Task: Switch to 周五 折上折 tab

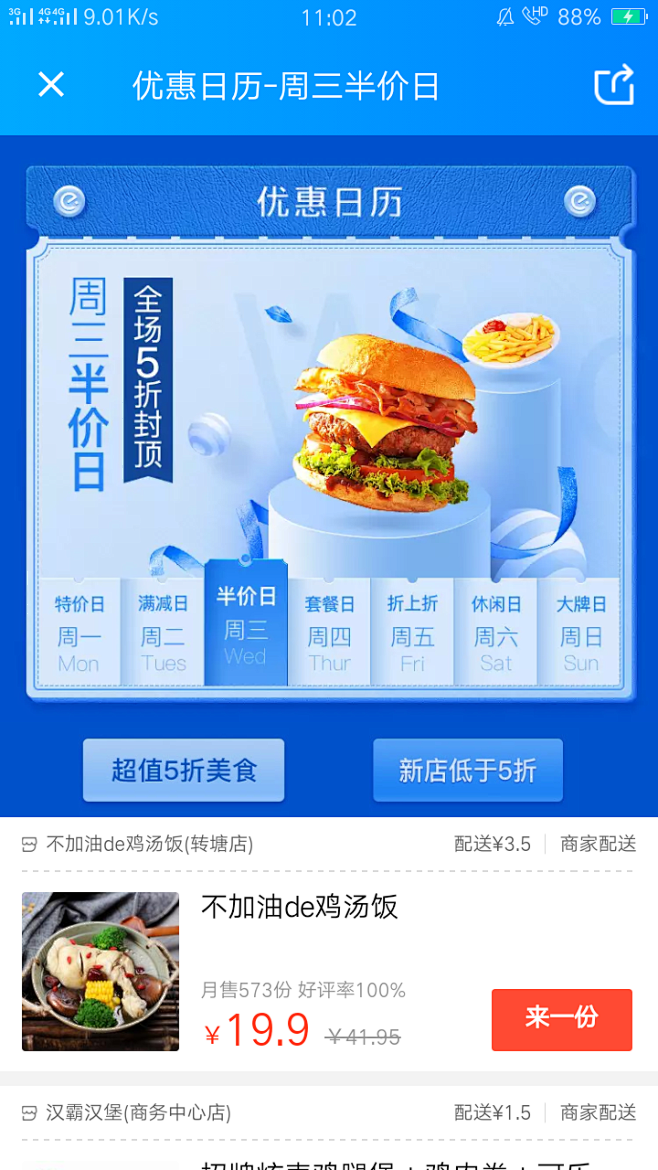Action: coord(412,632)
